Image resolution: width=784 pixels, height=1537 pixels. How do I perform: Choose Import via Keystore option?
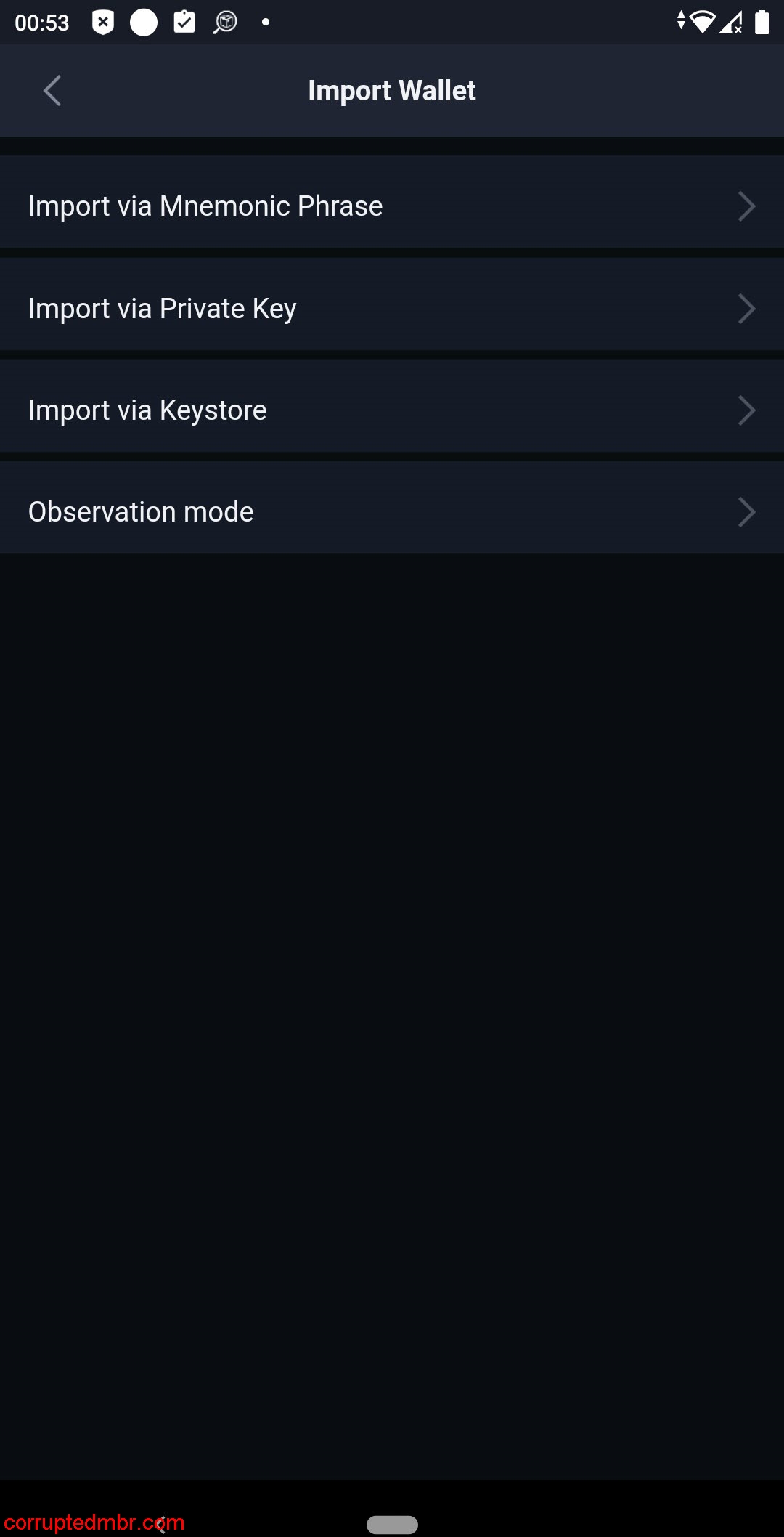(392, 410)
